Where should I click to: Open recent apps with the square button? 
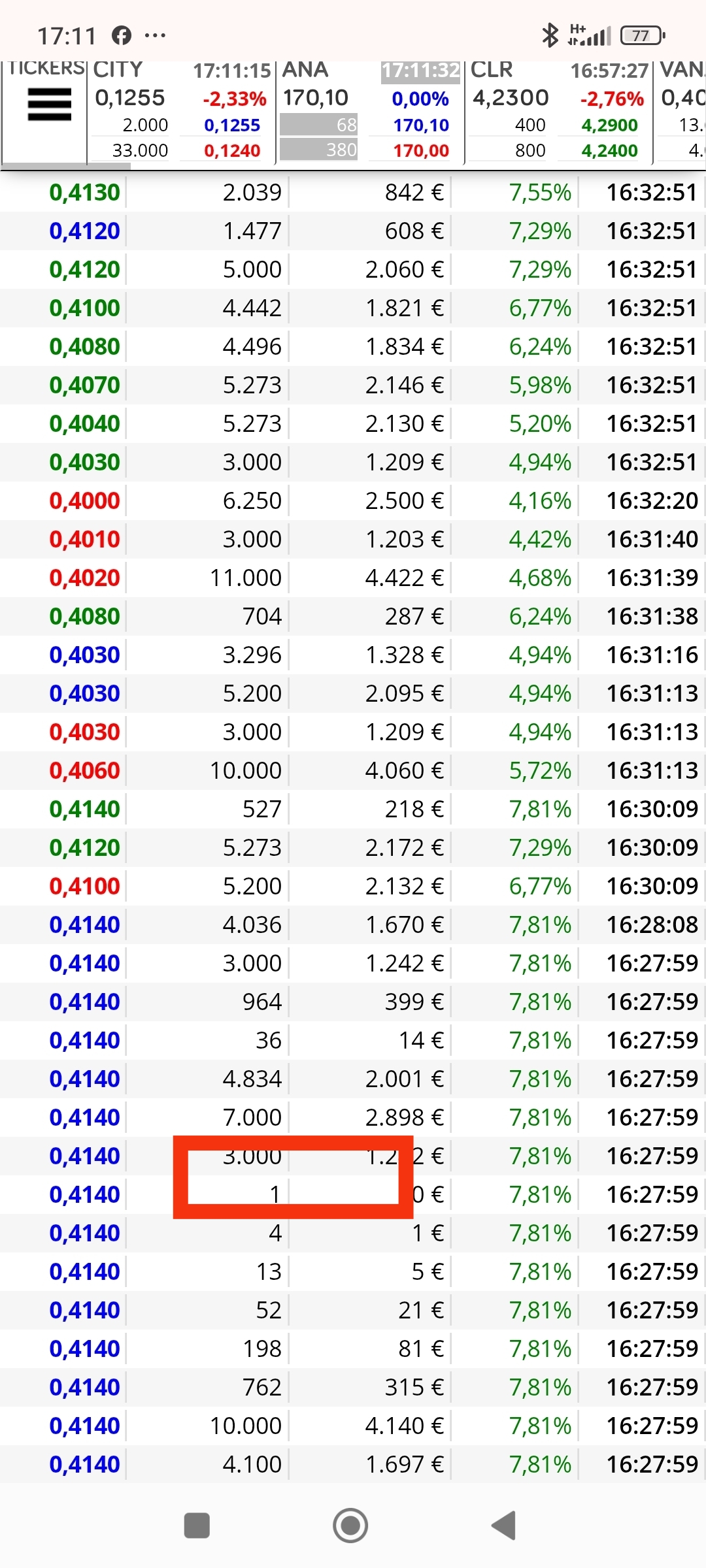tap(197, 1526)
